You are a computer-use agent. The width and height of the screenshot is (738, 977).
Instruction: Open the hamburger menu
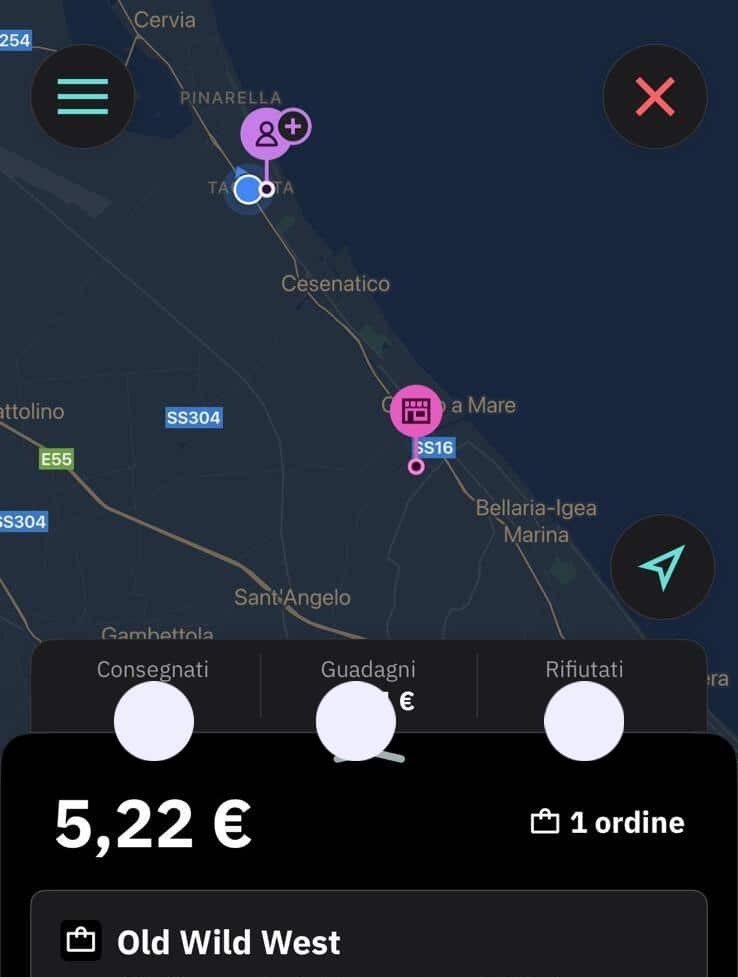[83, 97]
